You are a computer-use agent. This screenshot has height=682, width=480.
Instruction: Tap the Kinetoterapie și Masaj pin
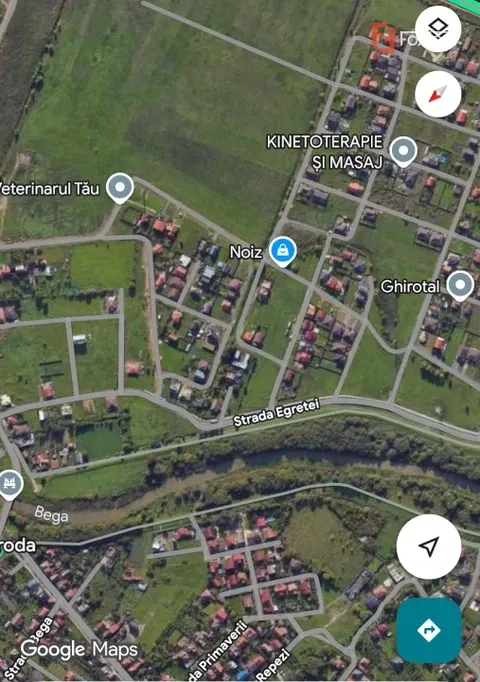403,151
